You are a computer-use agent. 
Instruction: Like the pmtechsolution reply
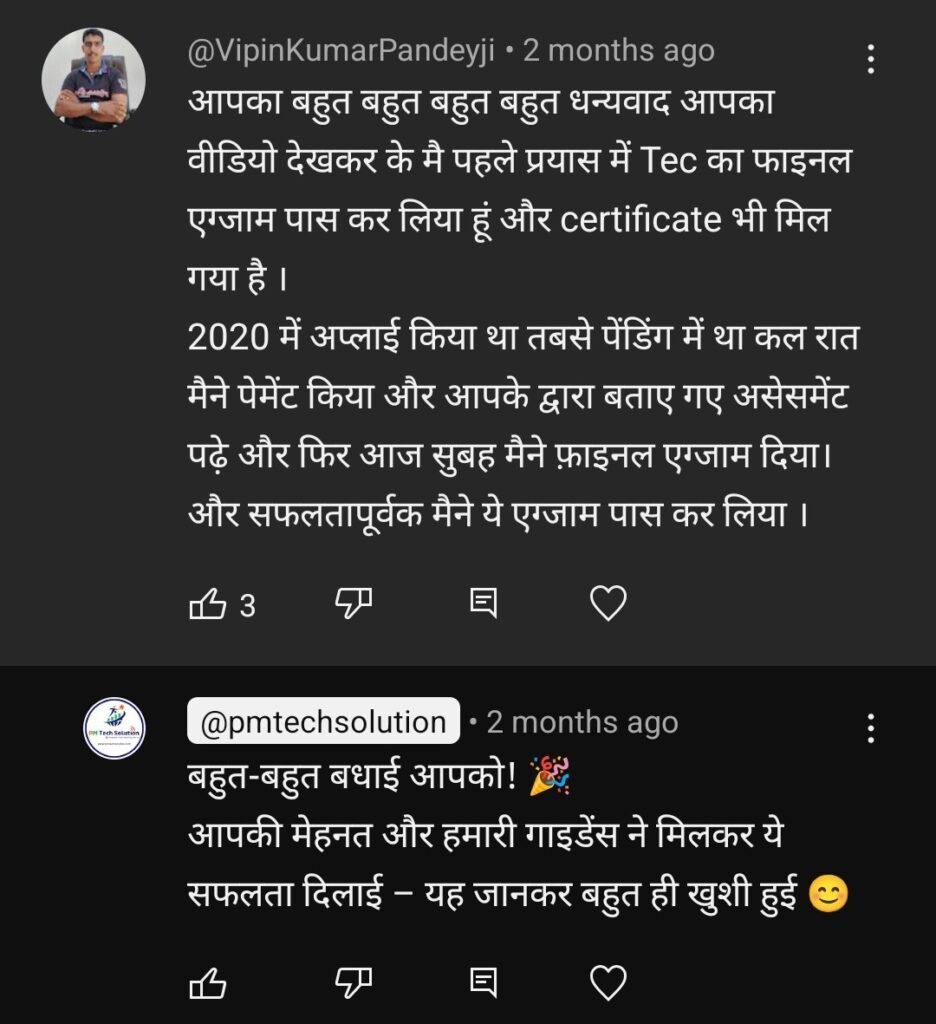207,984
